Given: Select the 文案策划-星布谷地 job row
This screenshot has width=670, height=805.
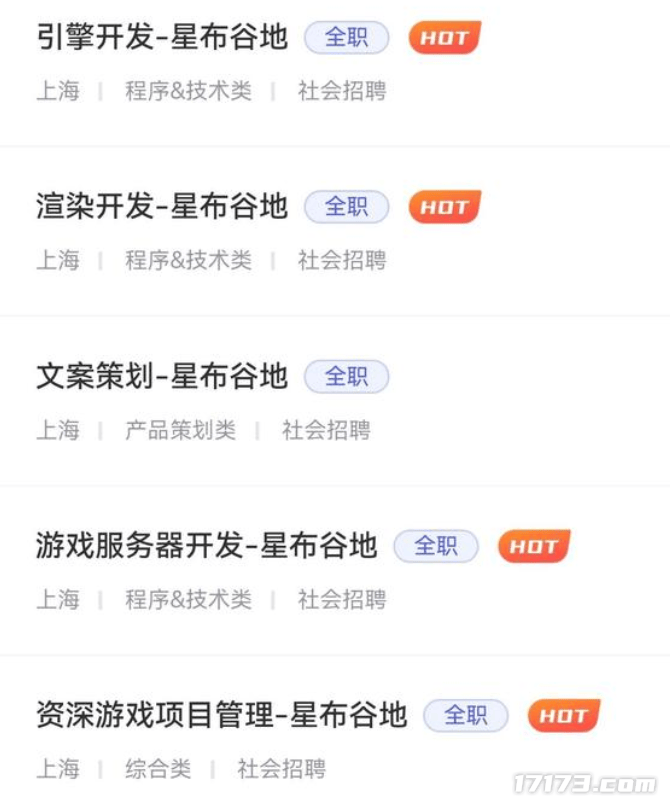Looking at the screenshot, I should coord(162,377).
